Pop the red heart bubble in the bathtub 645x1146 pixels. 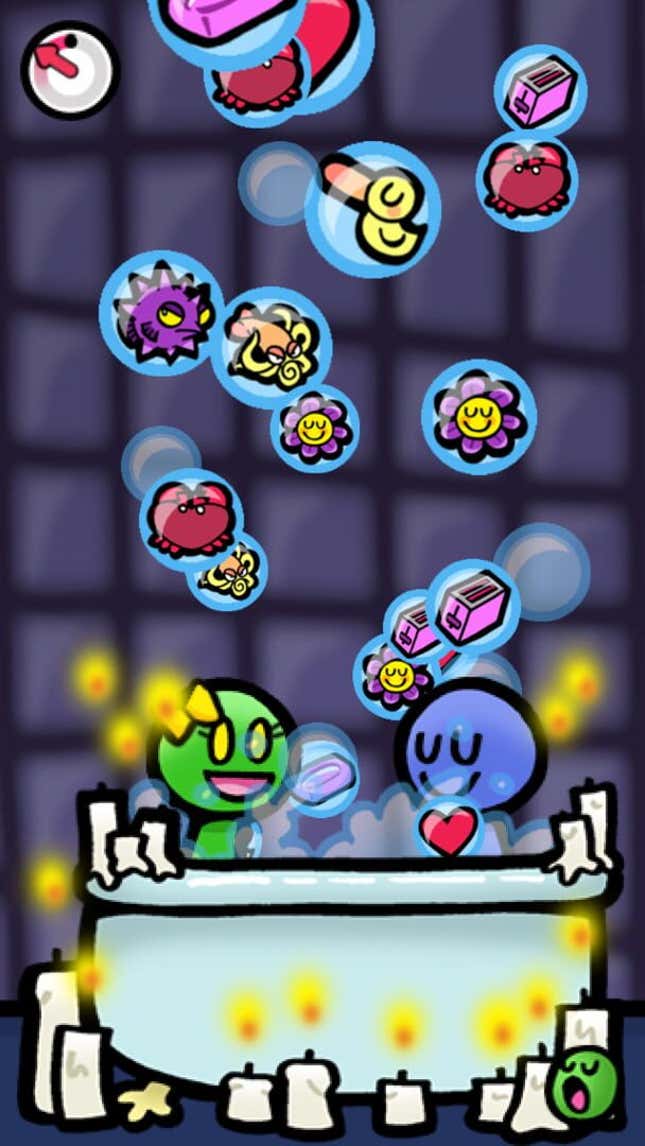tap(449, 831)
